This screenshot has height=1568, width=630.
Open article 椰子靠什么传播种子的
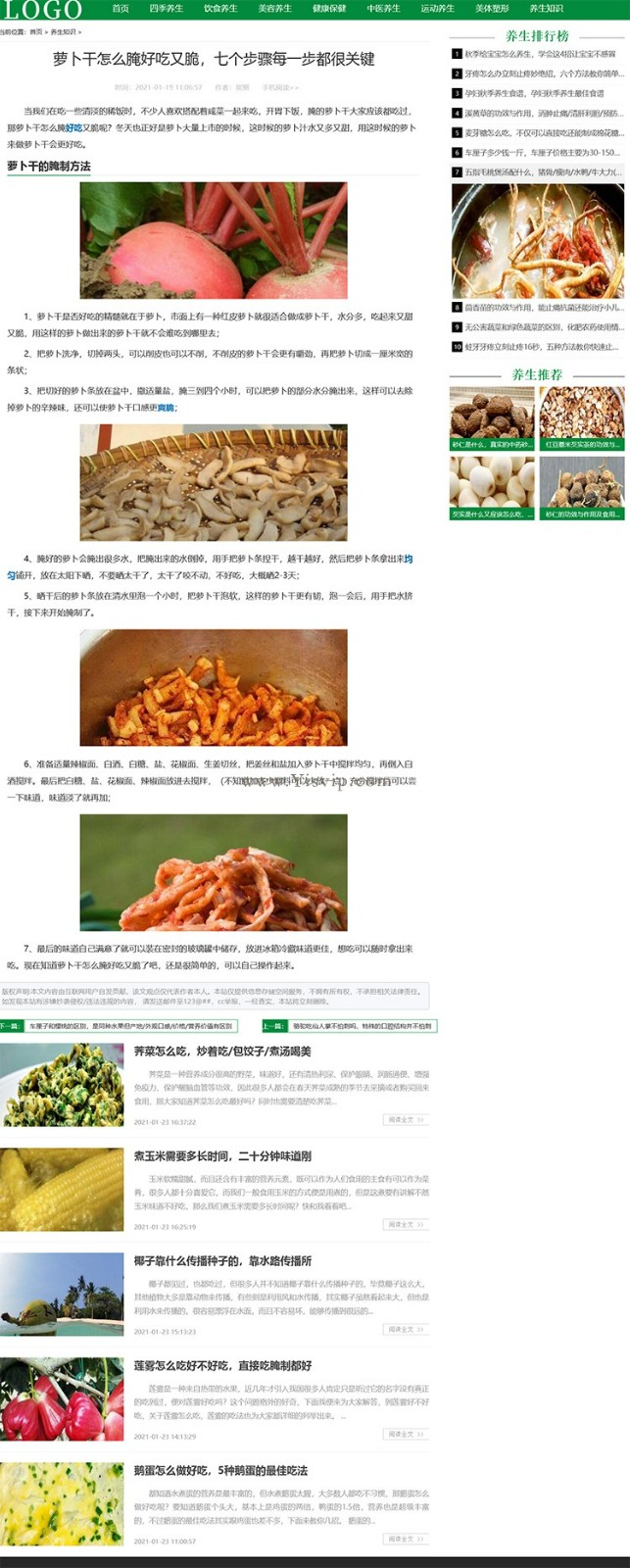(x=222, y=1260)
